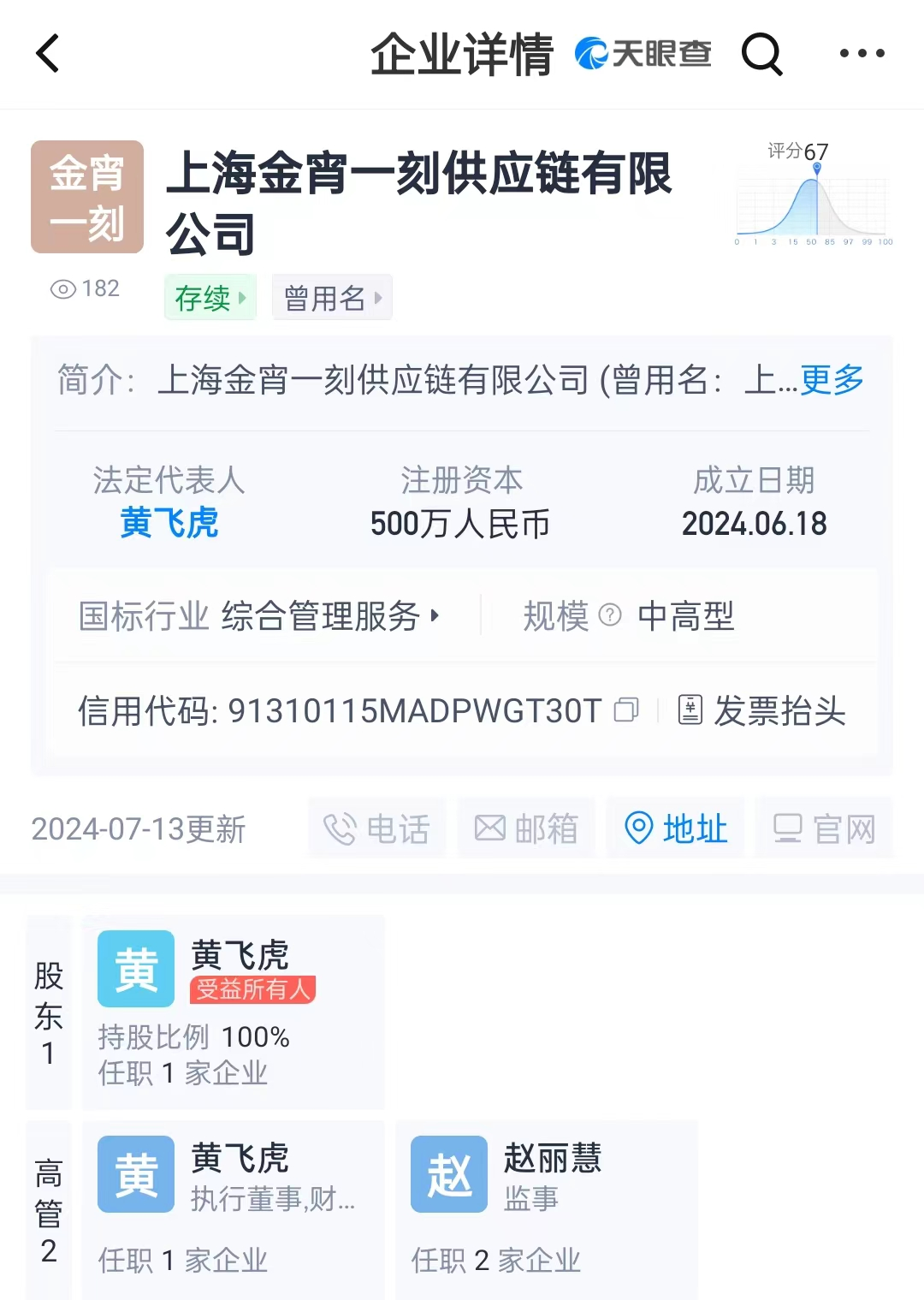Open shareholder card 黄飞虎 with 100% stake
This screenshot has height=1300, width=924.
233,1012
